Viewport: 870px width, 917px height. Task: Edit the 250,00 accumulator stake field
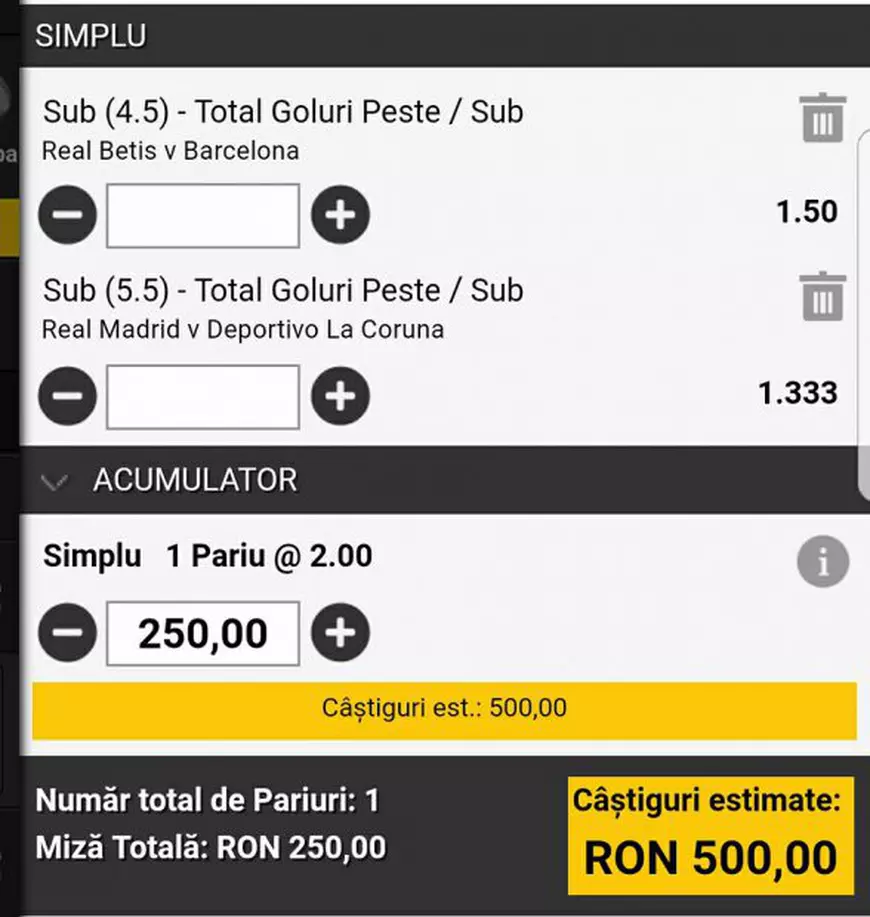point(203,633)
